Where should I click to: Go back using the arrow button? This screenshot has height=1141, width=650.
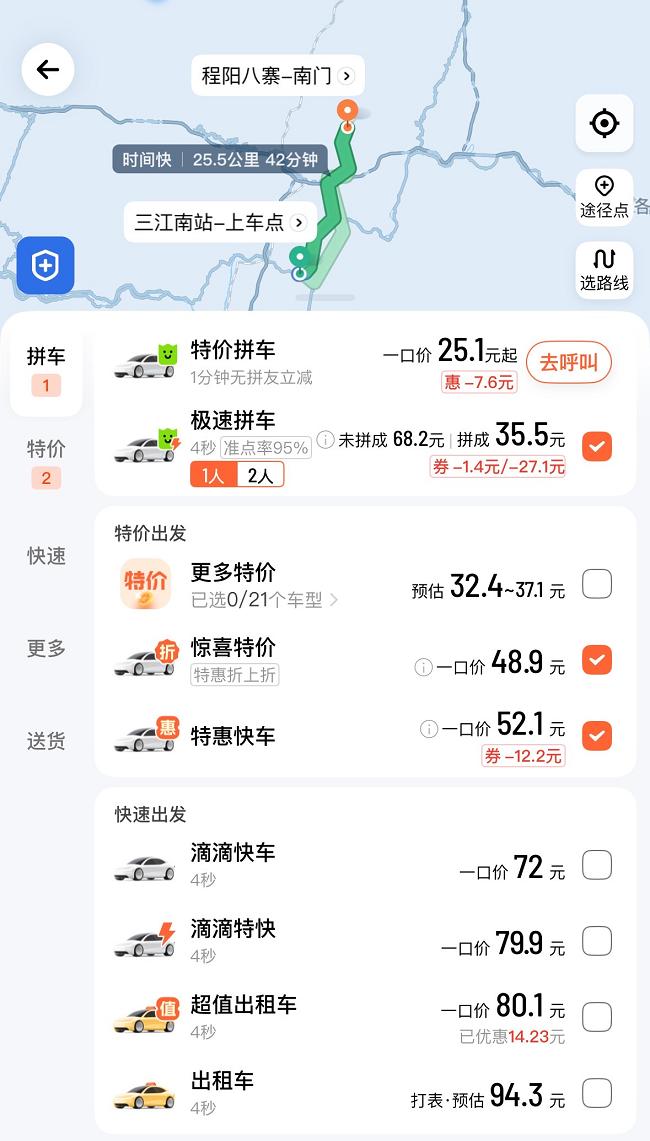click(x=48, y=69)
